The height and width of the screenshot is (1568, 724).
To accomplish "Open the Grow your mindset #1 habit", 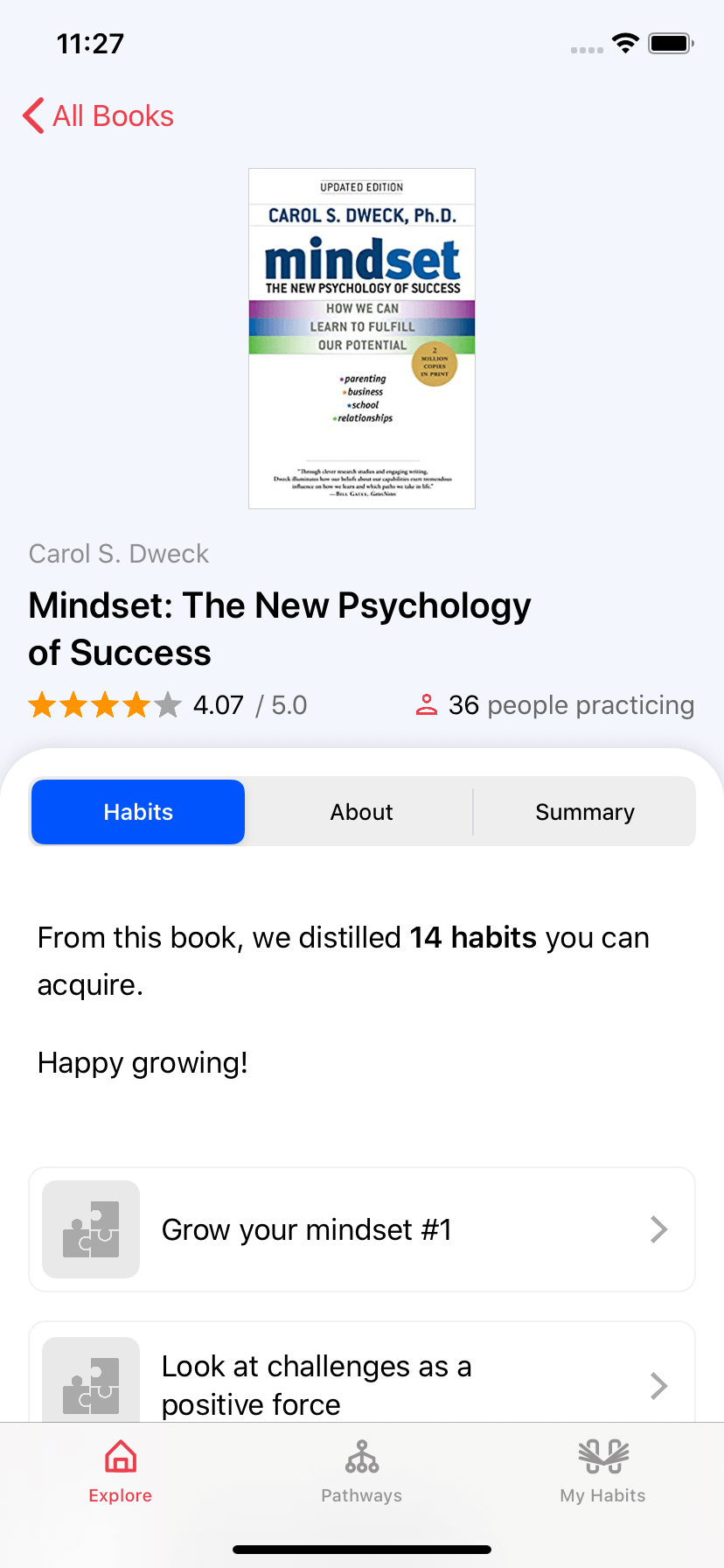I will pyautogui.click(x=362, y=1229).
